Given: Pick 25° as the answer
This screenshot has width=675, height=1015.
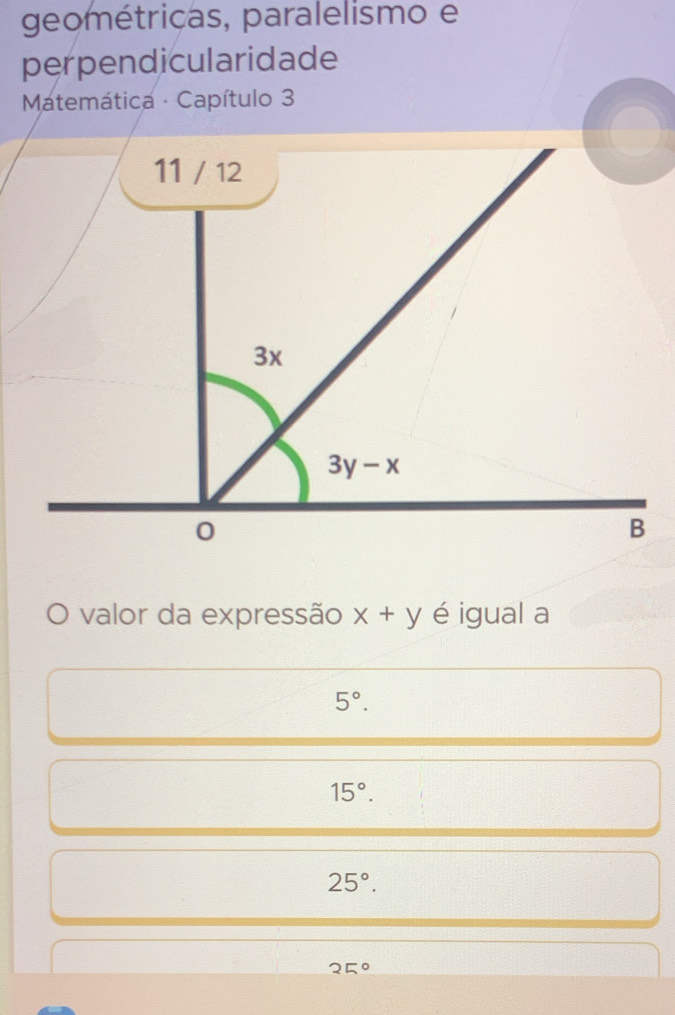Looking at the screenshot, I should (x=354, y=885).
